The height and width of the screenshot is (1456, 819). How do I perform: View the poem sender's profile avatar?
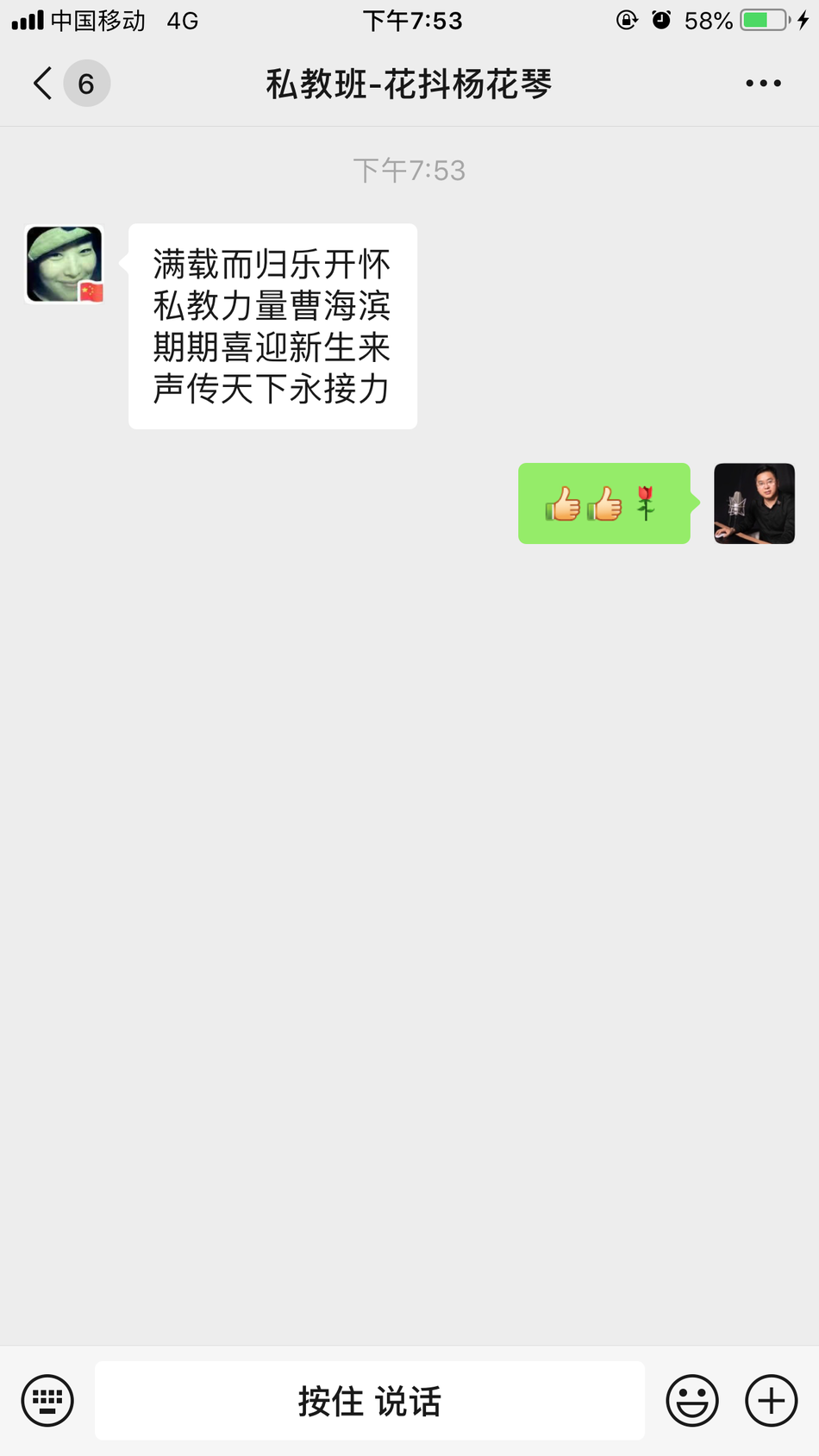[x=65, y=265]
